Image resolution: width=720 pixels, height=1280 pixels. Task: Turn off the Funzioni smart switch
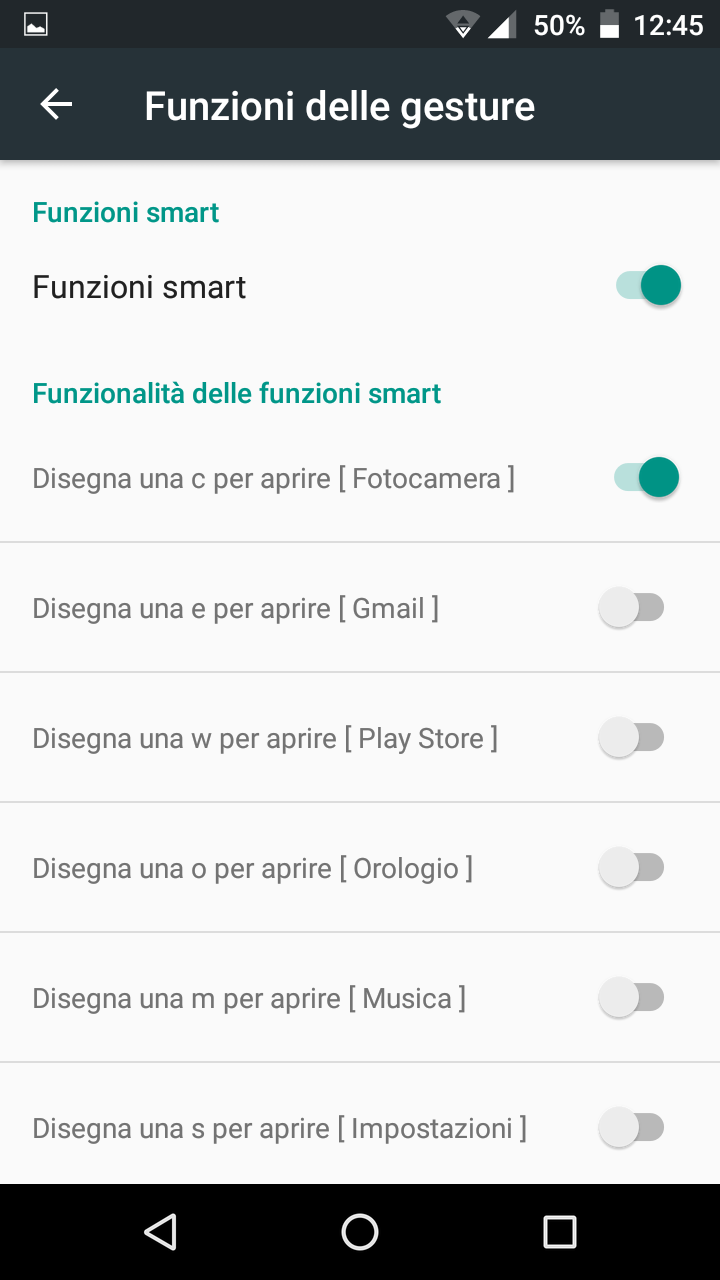pos(648,287)
